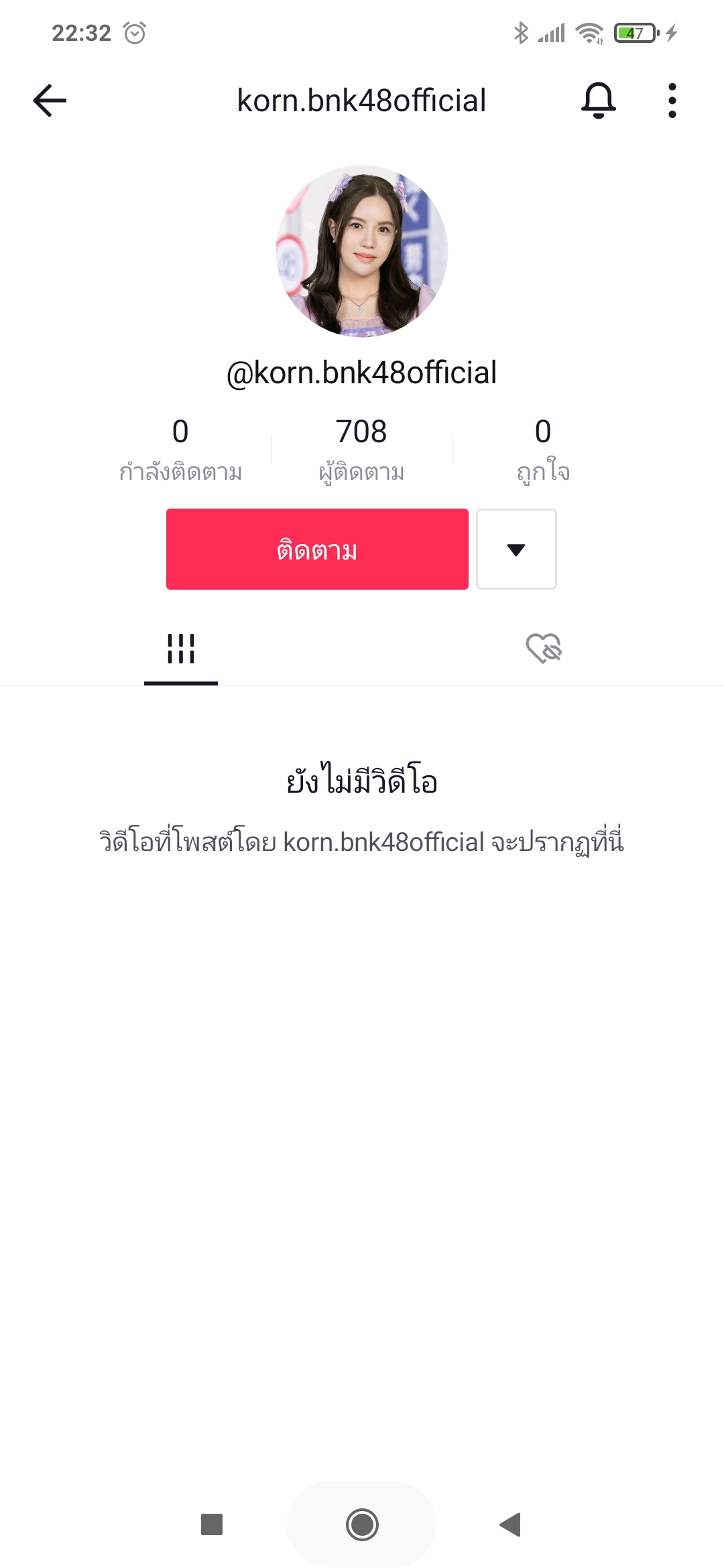
Task: Switch to the hidden liked videos tab
Action: coord(544,649)
